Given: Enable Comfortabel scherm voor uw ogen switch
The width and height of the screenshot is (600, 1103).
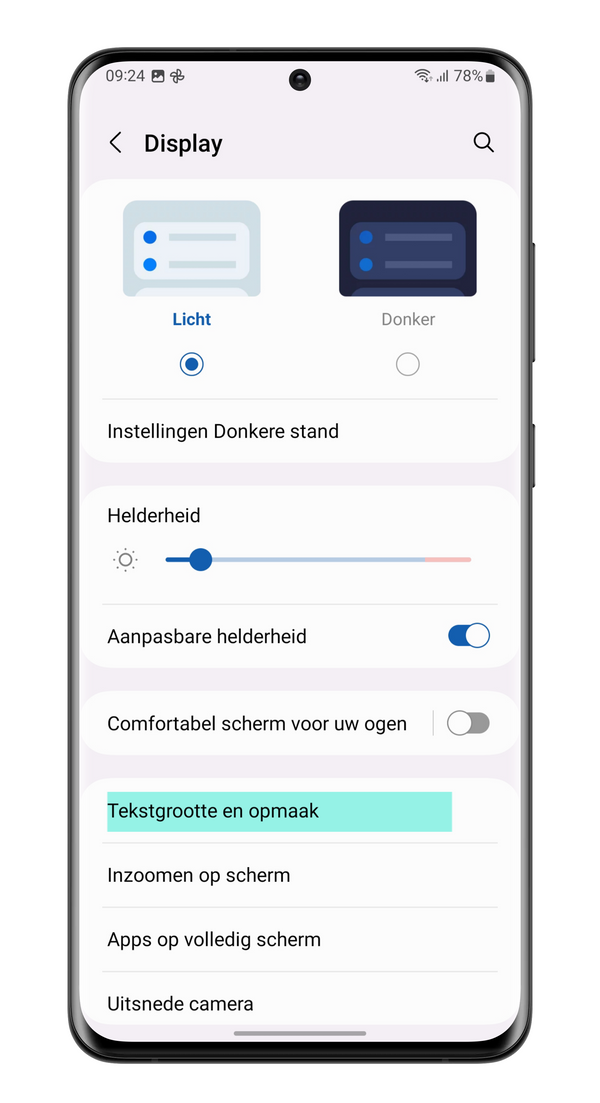Looking at the screenshot, I should pyautogui.click(x=468, y=723).
